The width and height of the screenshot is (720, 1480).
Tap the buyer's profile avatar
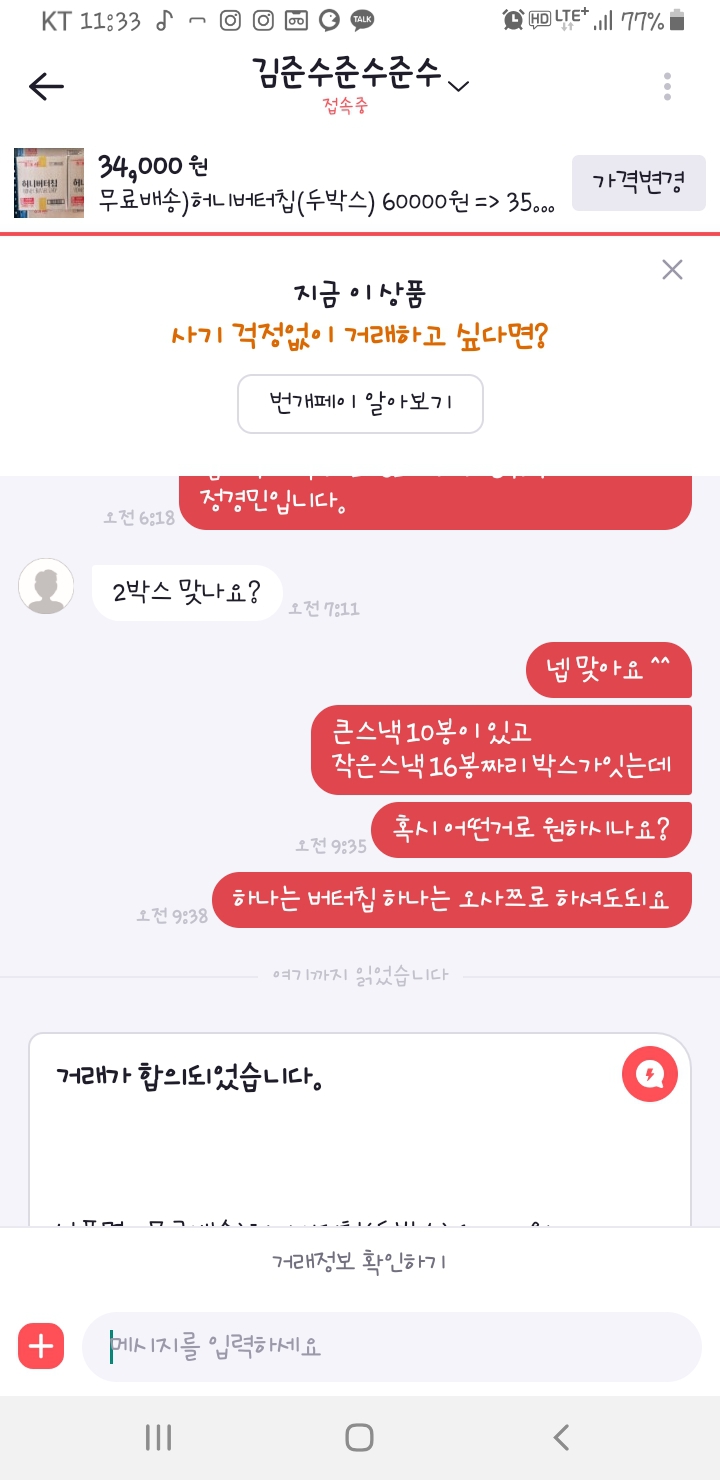[46, 586]
